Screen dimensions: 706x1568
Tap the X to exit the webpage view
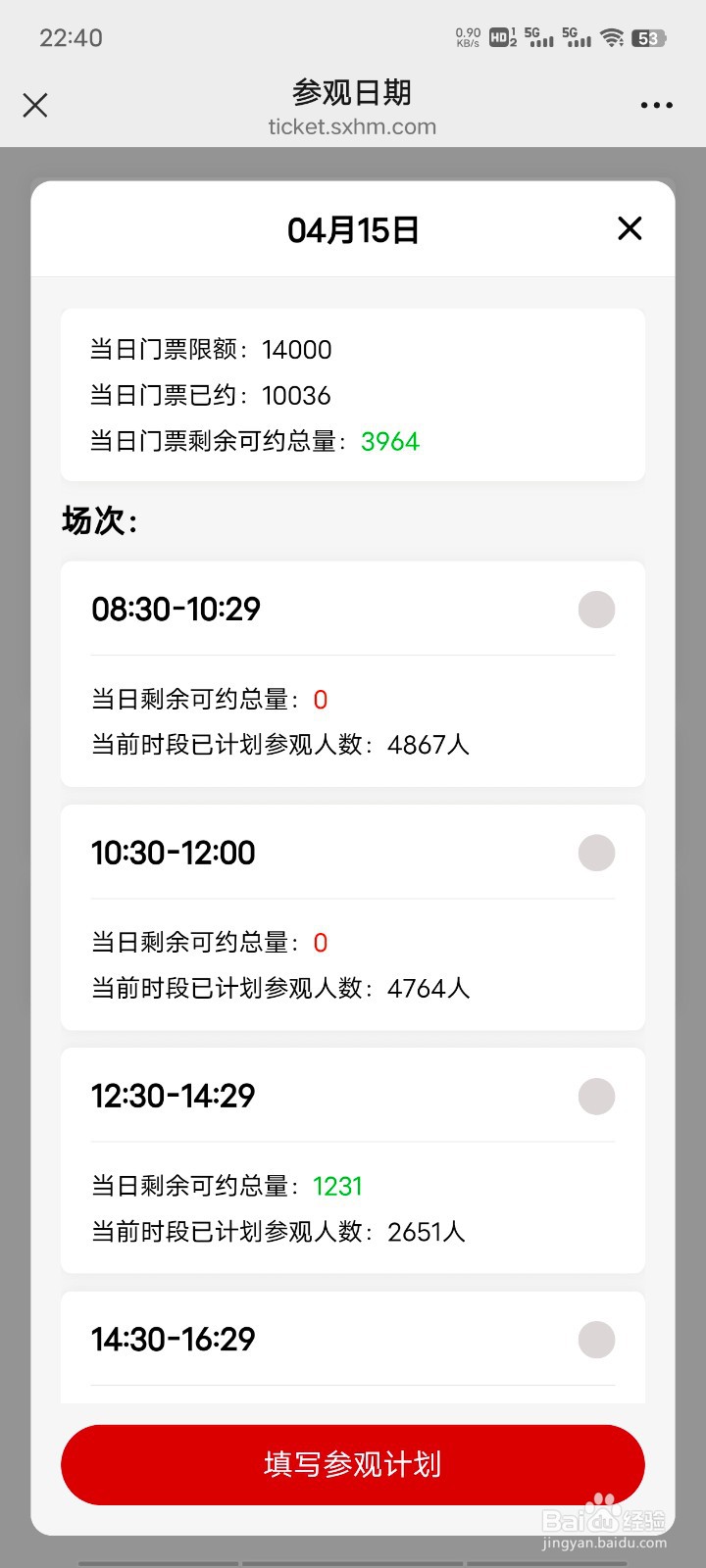tap(35, 105)
